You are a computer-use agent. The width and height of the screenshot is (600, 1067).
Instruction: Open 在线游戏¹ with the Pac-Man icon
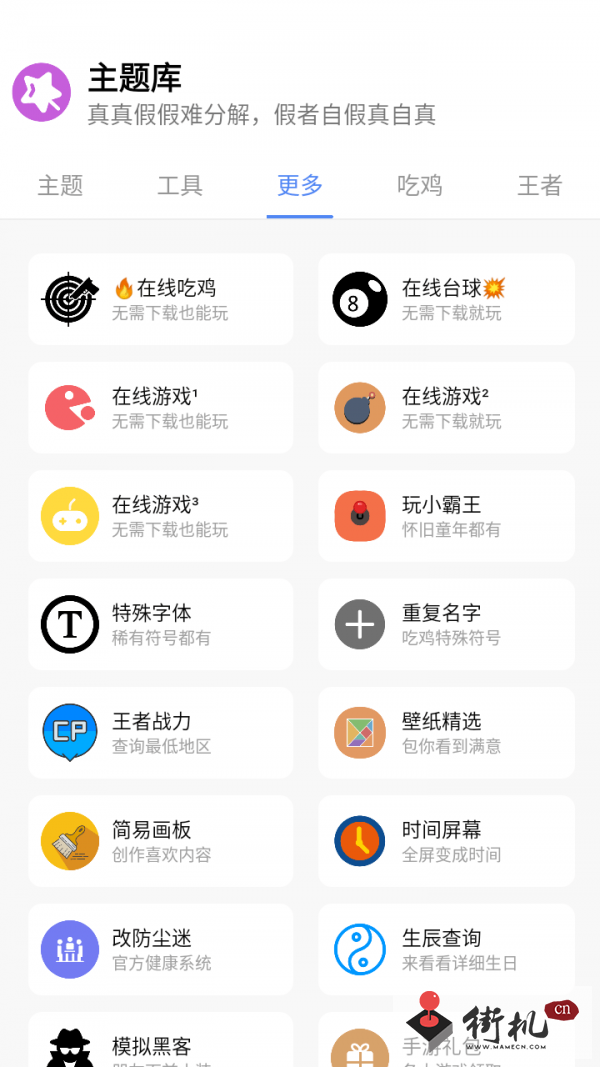(161, 408)
